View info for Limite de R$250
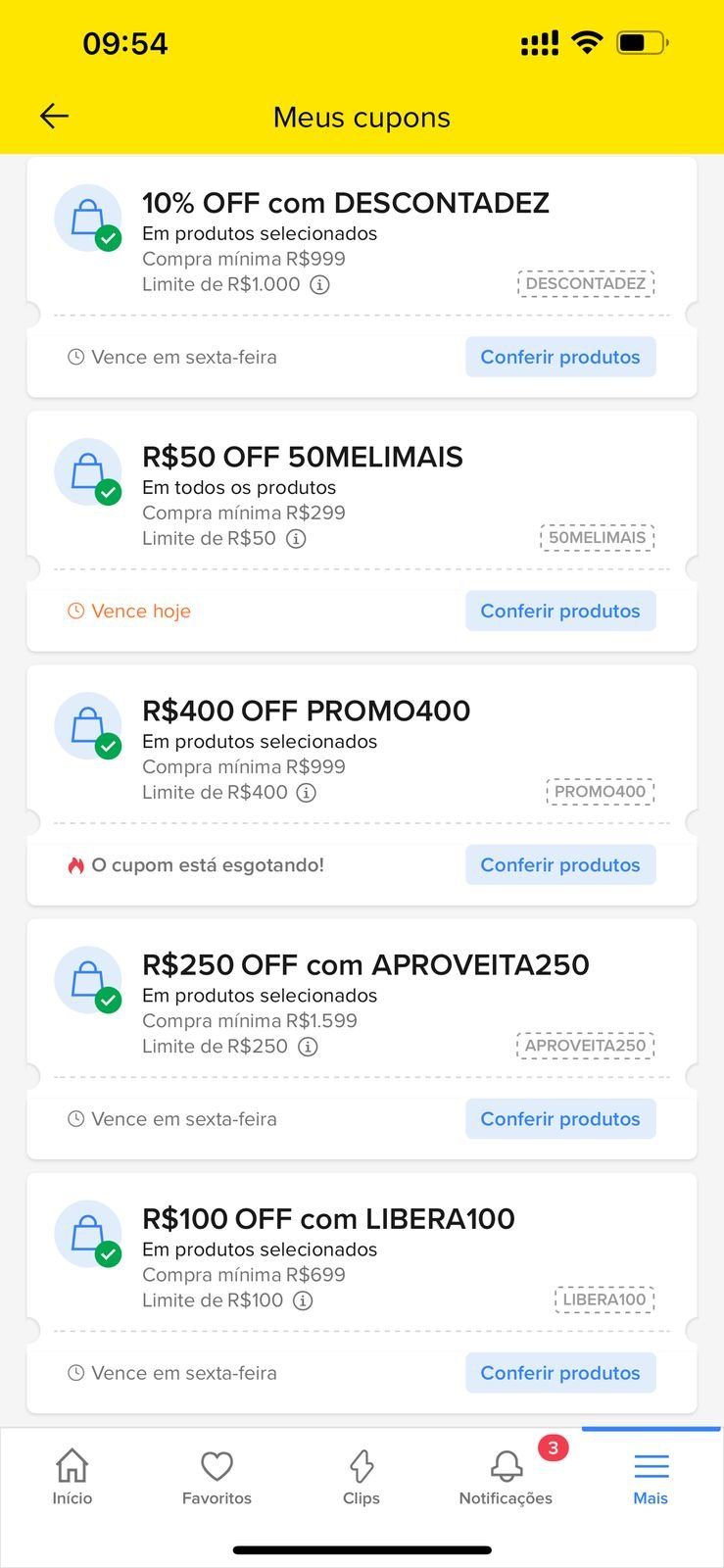 point(308,1047)
